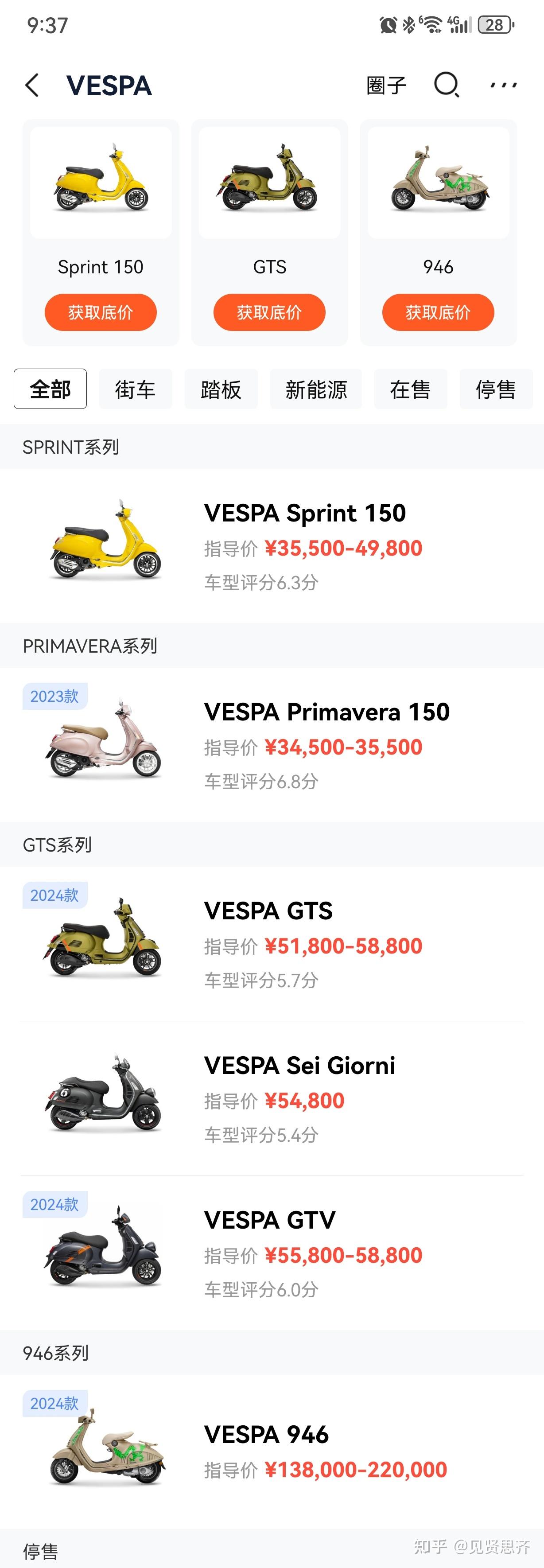The height and width of the screenshot is (1568, 544).
Task: Select the 全部 filter tab
Action: click(x=50, y=388)
